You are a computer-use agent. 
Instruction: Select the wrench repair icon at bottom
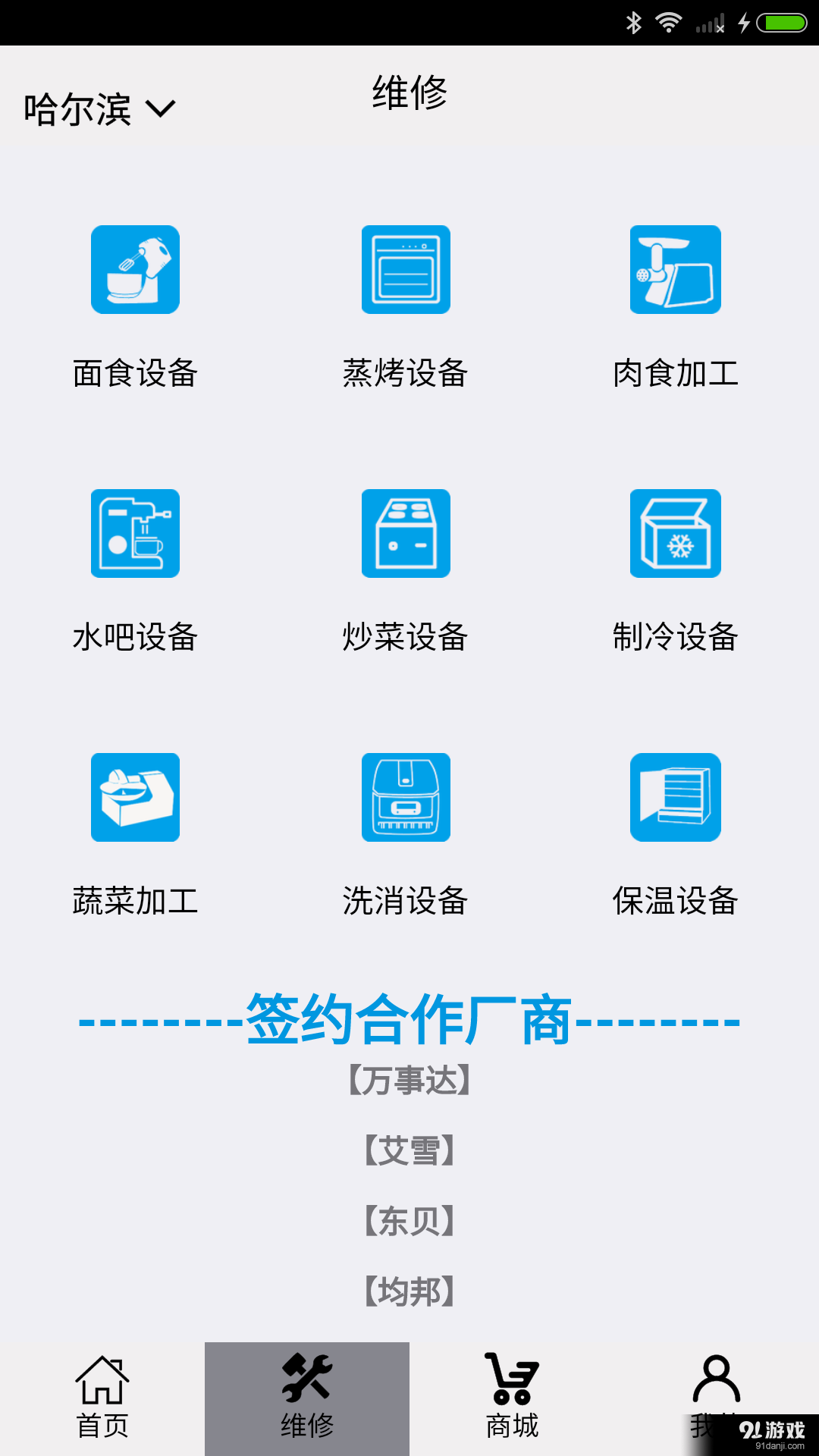(x=307, y=1382)
